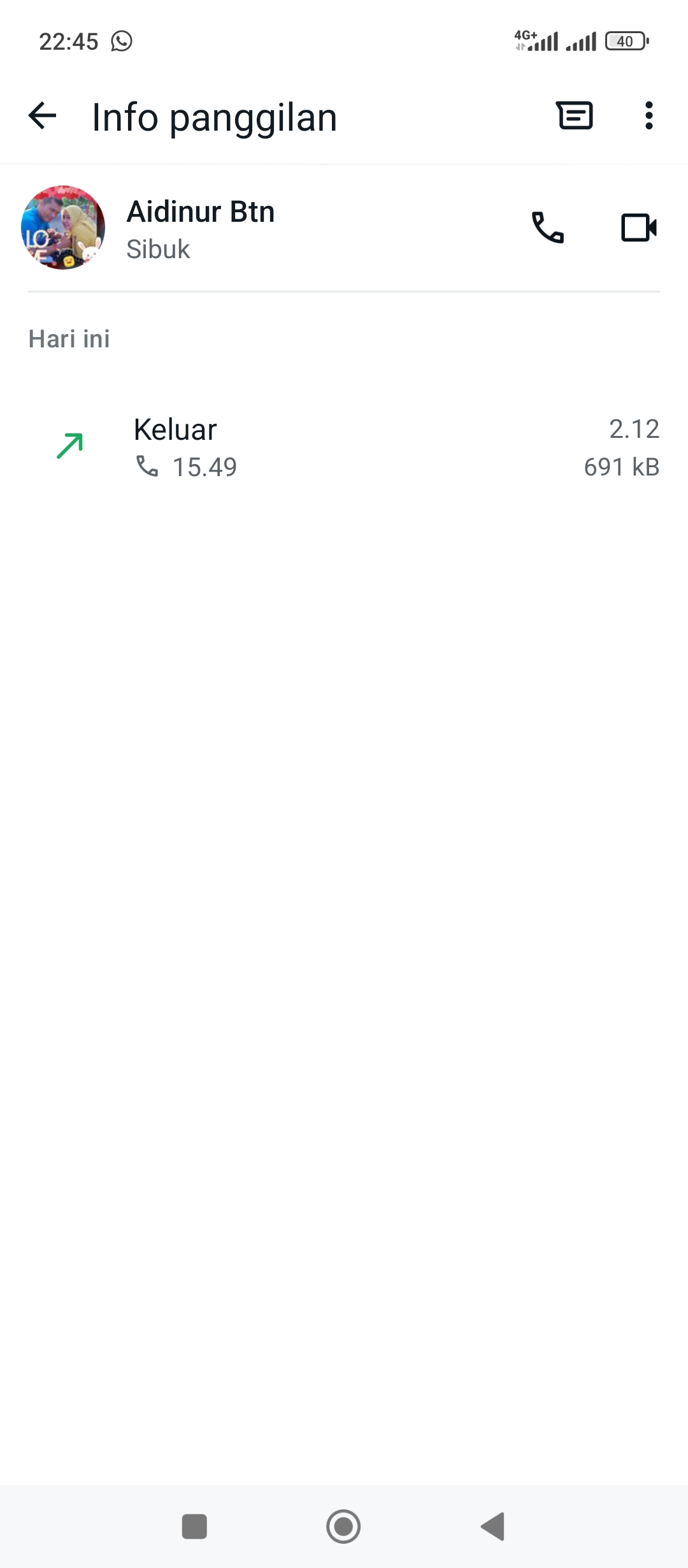This screenshot has width=688, height=1568.
Task: Start a video call to Aidinur Btn
Action: (x=639, y=228)
